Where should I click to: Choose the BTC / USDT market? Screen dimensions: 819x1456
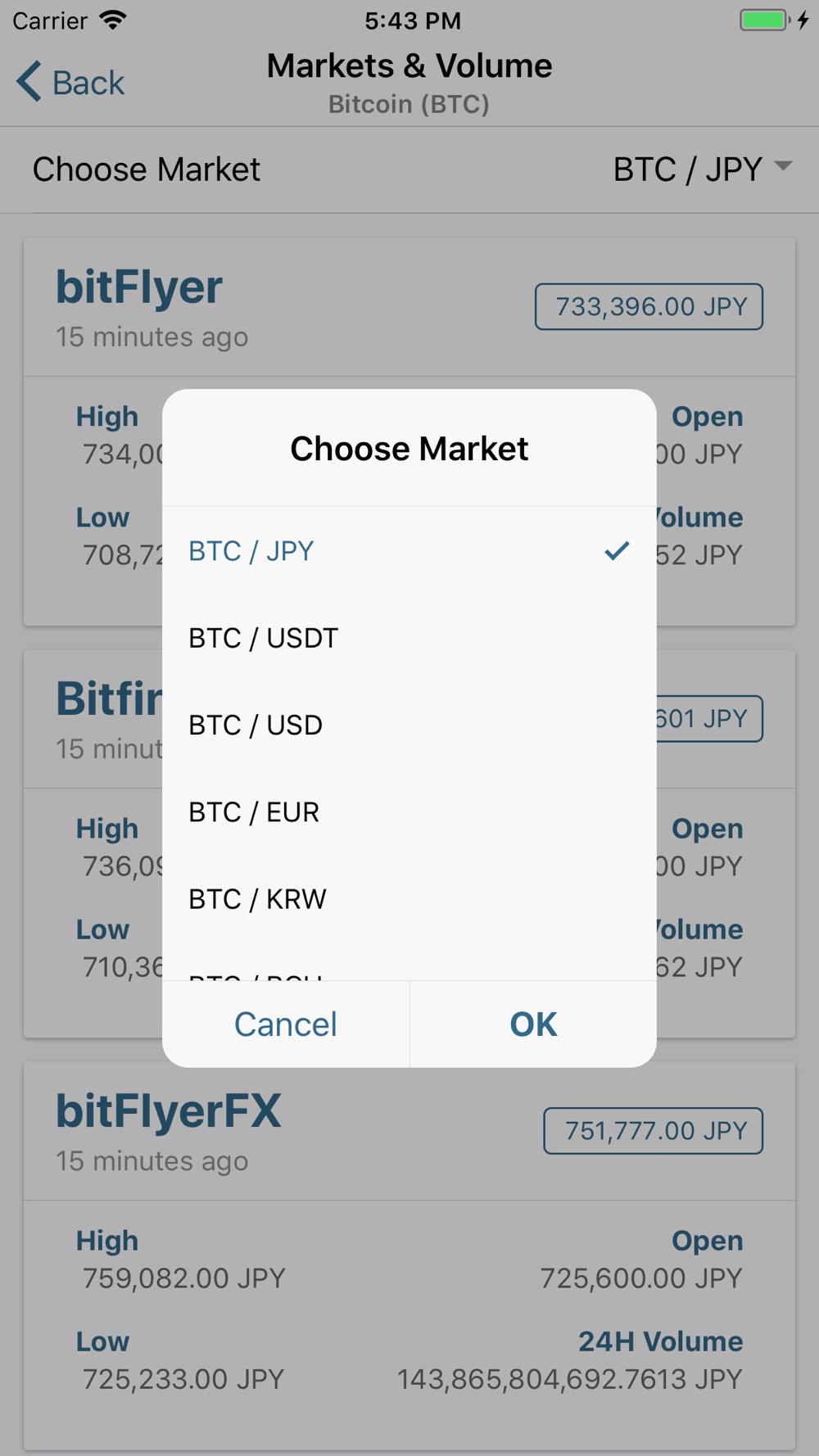[x=409, y=638]
